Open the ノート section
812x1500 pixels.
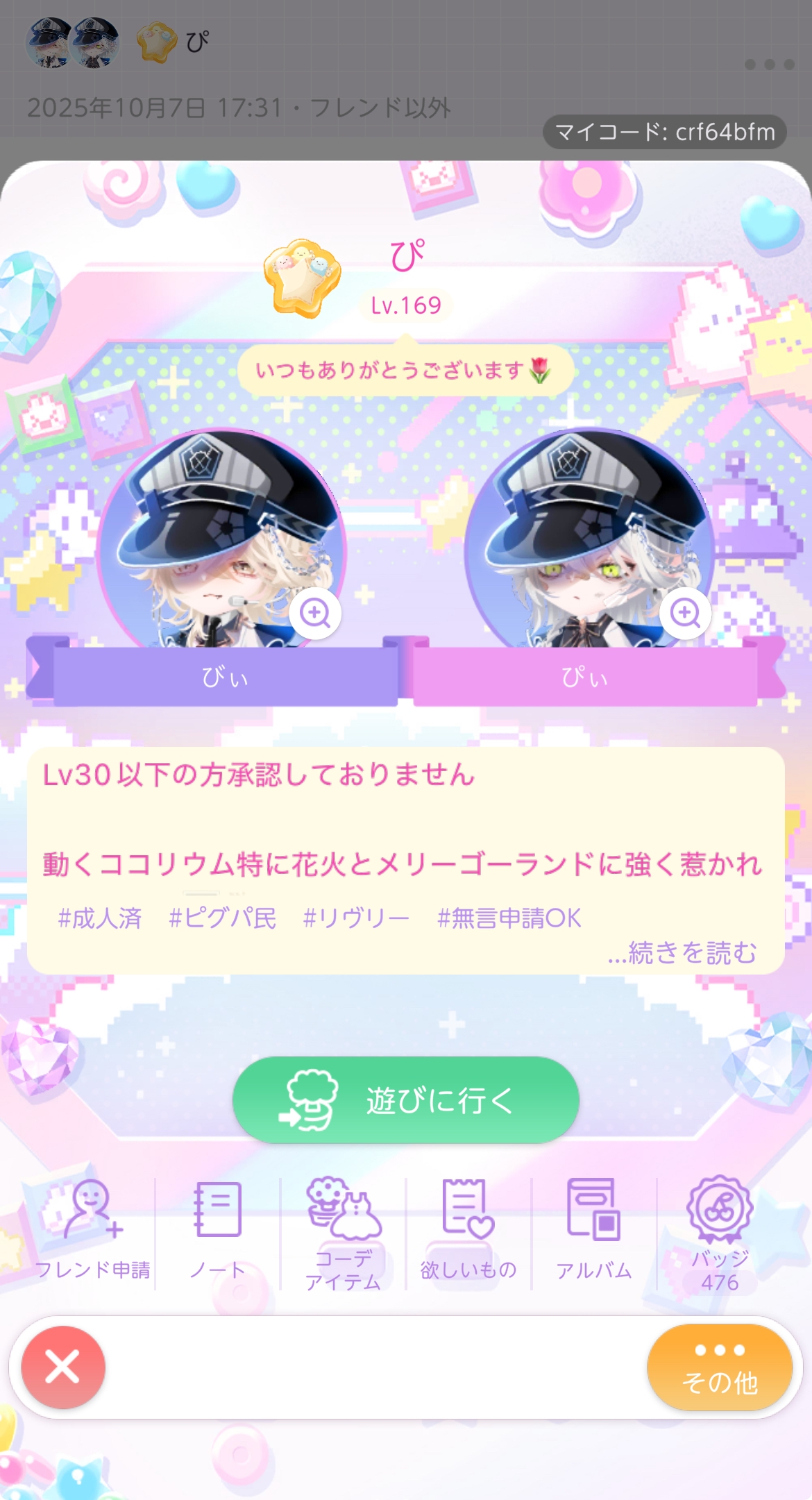pyautogui.click(x=218, y=1230)
